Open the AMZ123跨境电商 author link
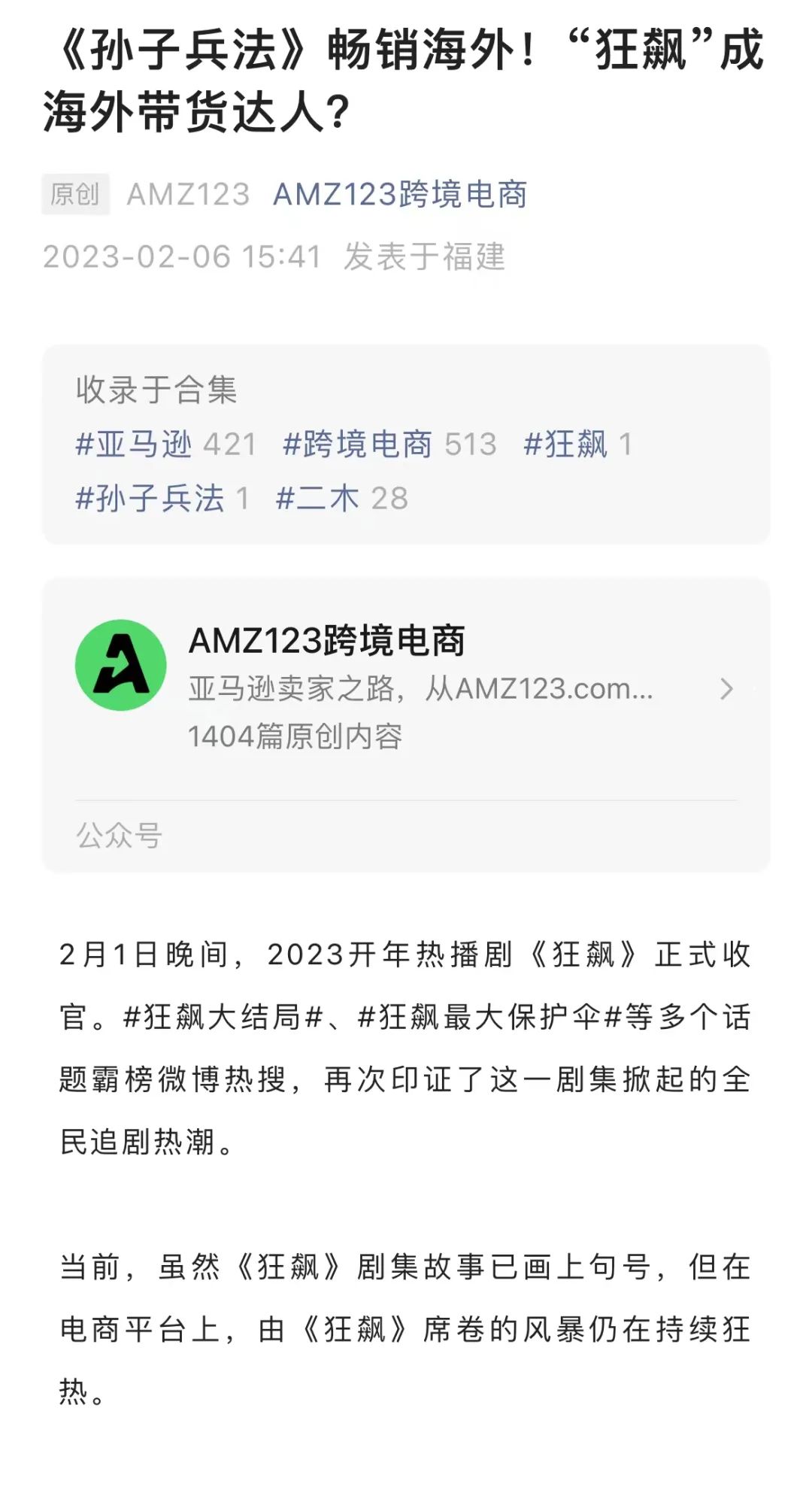This screenshot has width=812, height=1490. coord(399,195)
